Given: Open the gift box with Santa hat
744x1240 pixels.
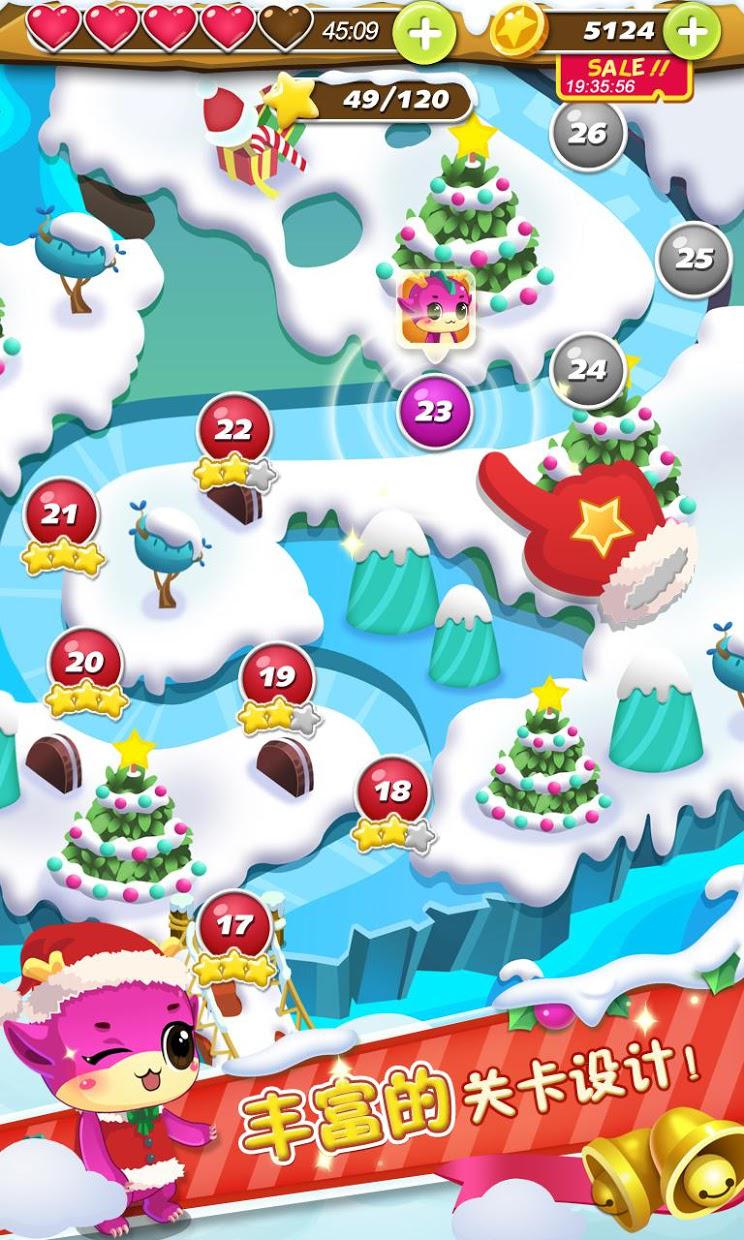Looking at the screenshot, I should coord(250,140).
